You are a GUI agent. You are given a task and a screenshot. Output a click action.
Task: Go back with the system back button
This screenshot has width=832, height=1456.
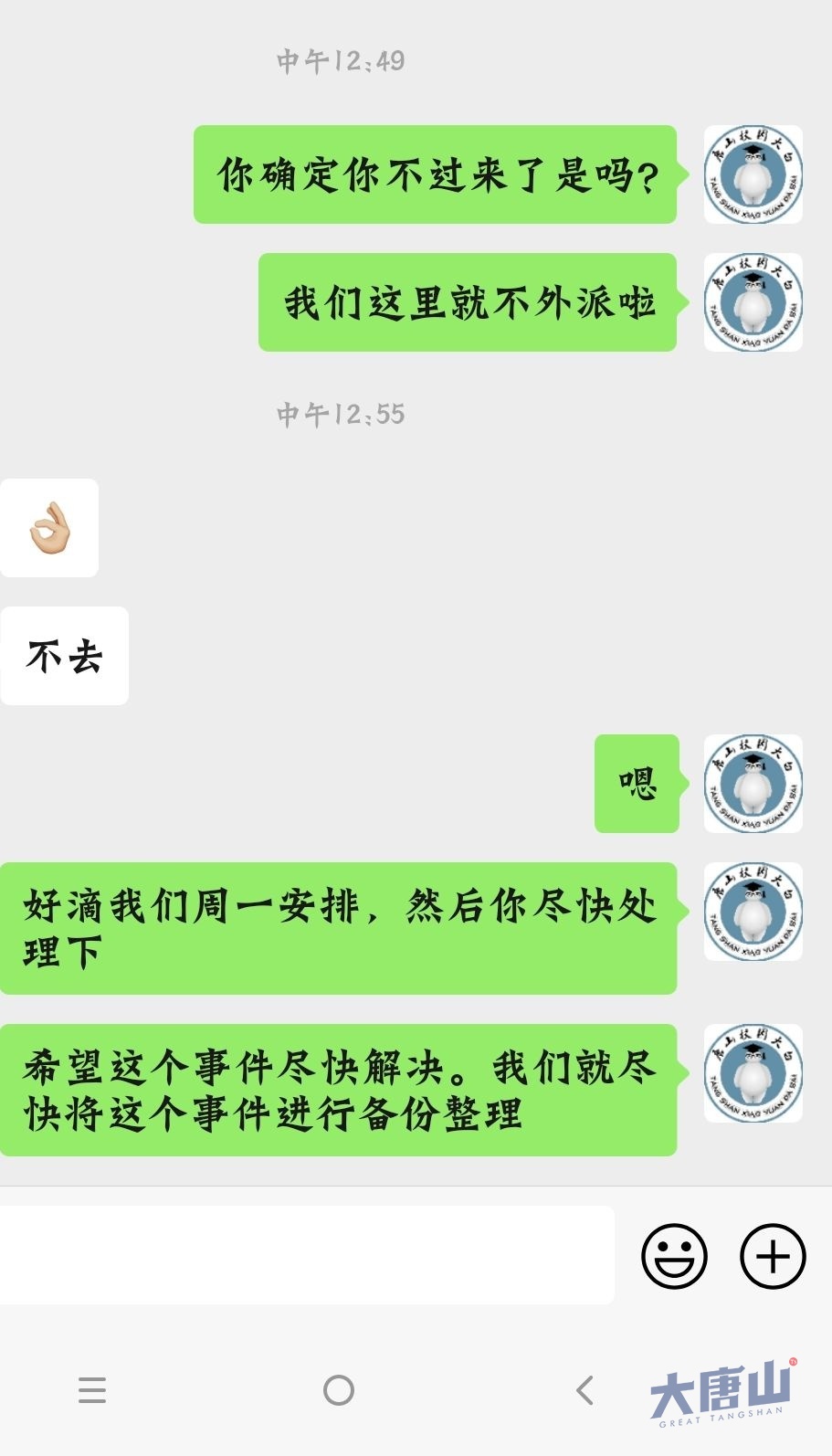(x=585, y=1390)
